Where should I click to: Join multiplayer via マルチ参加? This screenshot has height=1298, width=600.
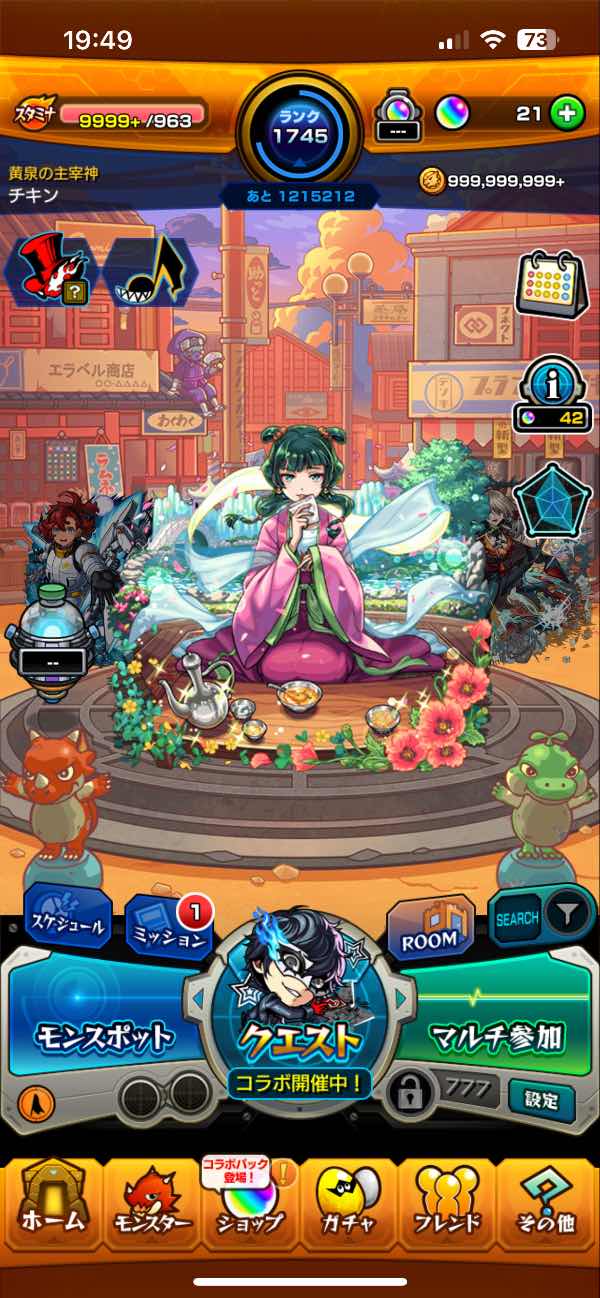[495, 1035]
